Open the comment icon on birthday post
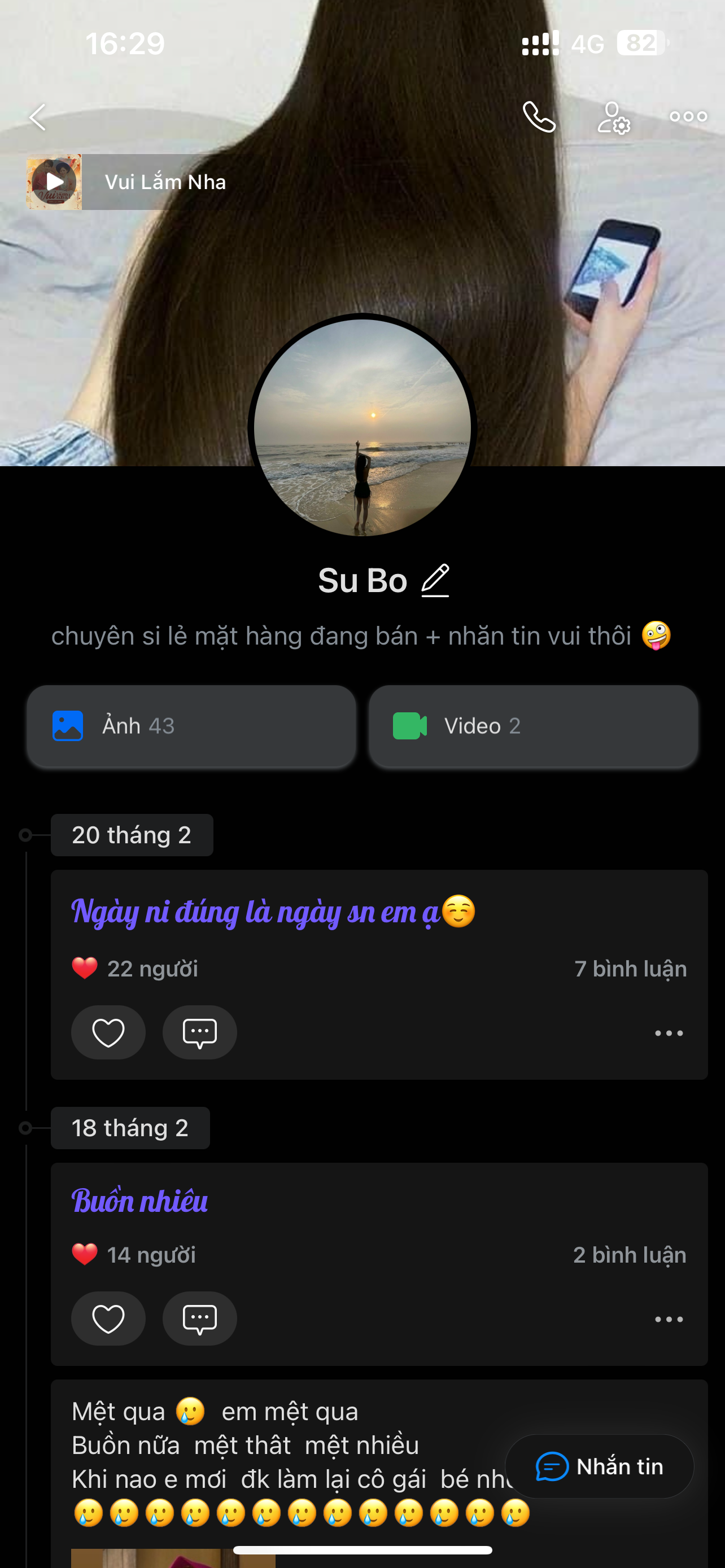The image size is (725, 1568). tap(199, 1032)
